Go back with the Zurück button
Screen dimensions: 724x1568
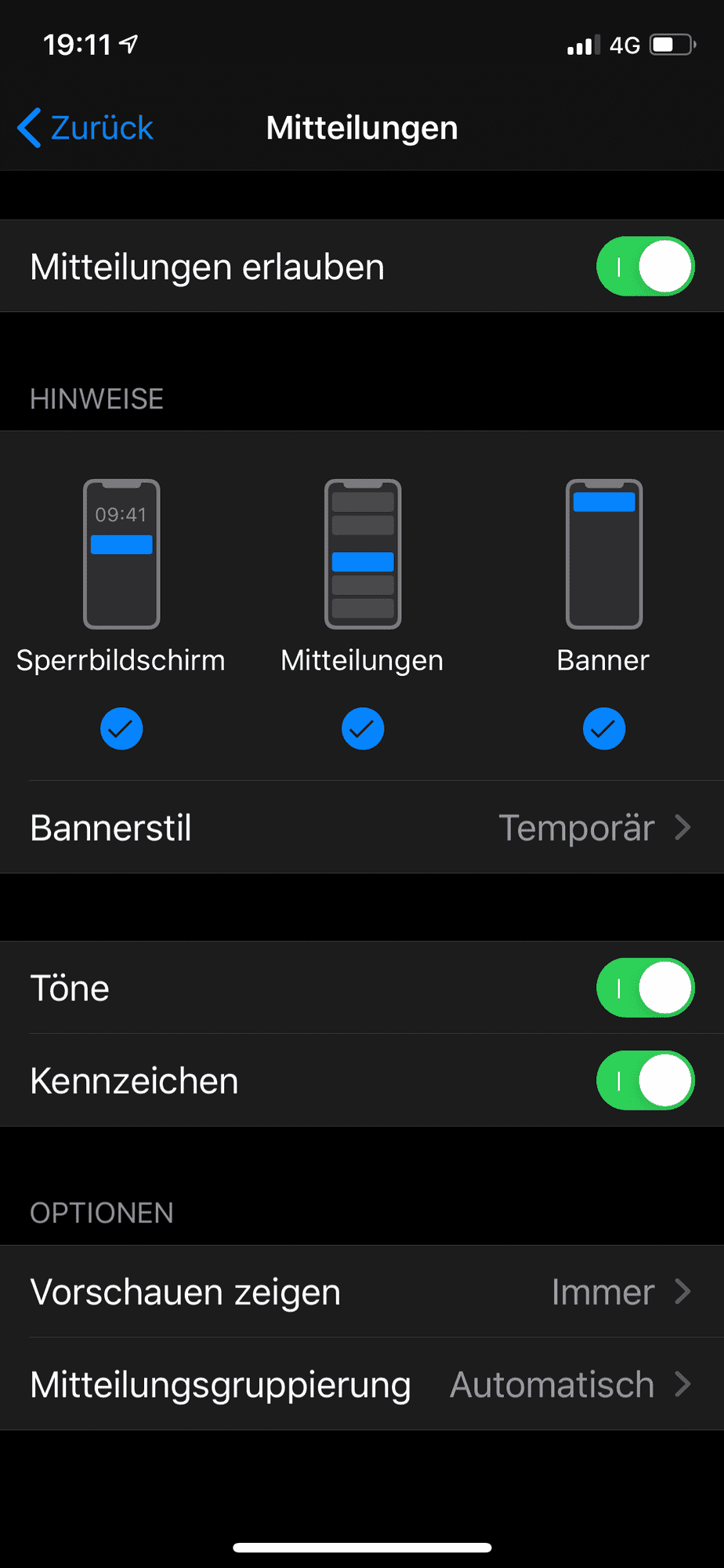click(x=86, y=128)
